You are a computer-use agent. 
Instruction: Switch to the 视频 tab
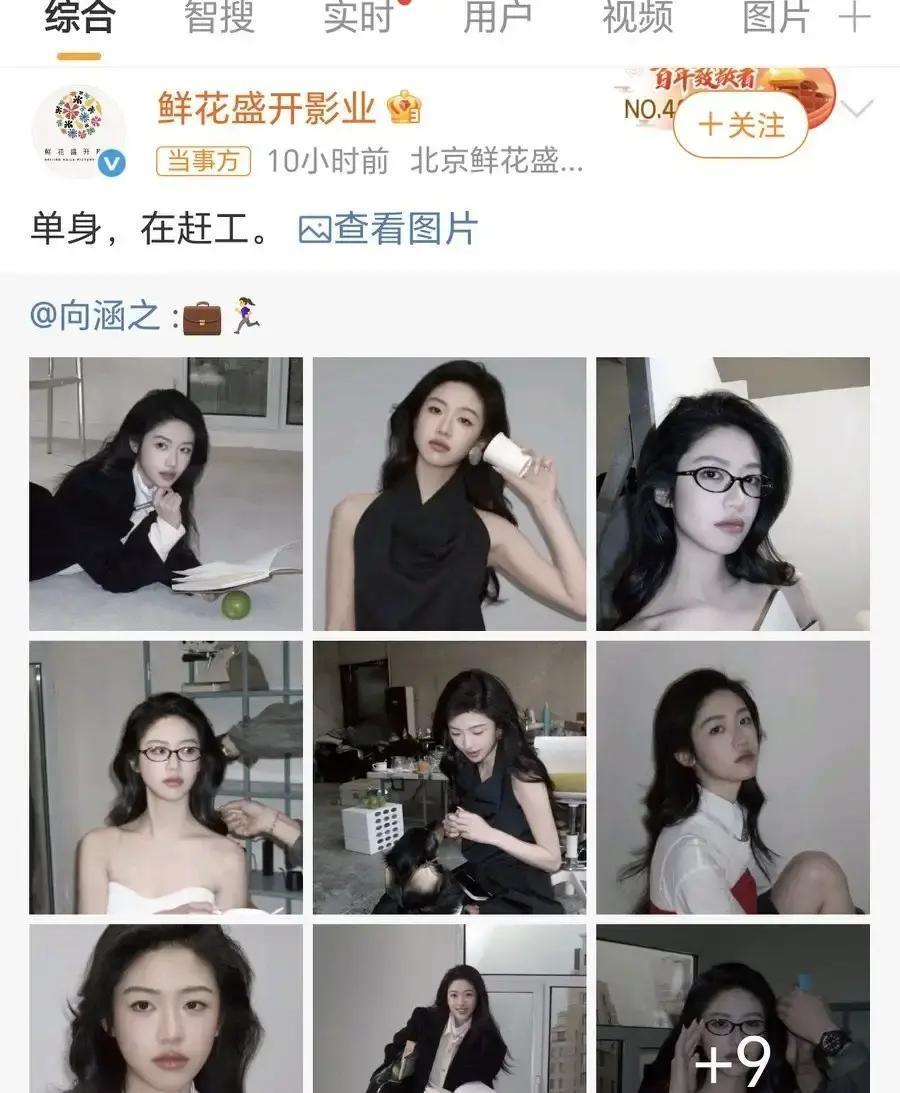click(x=635, y=18)
